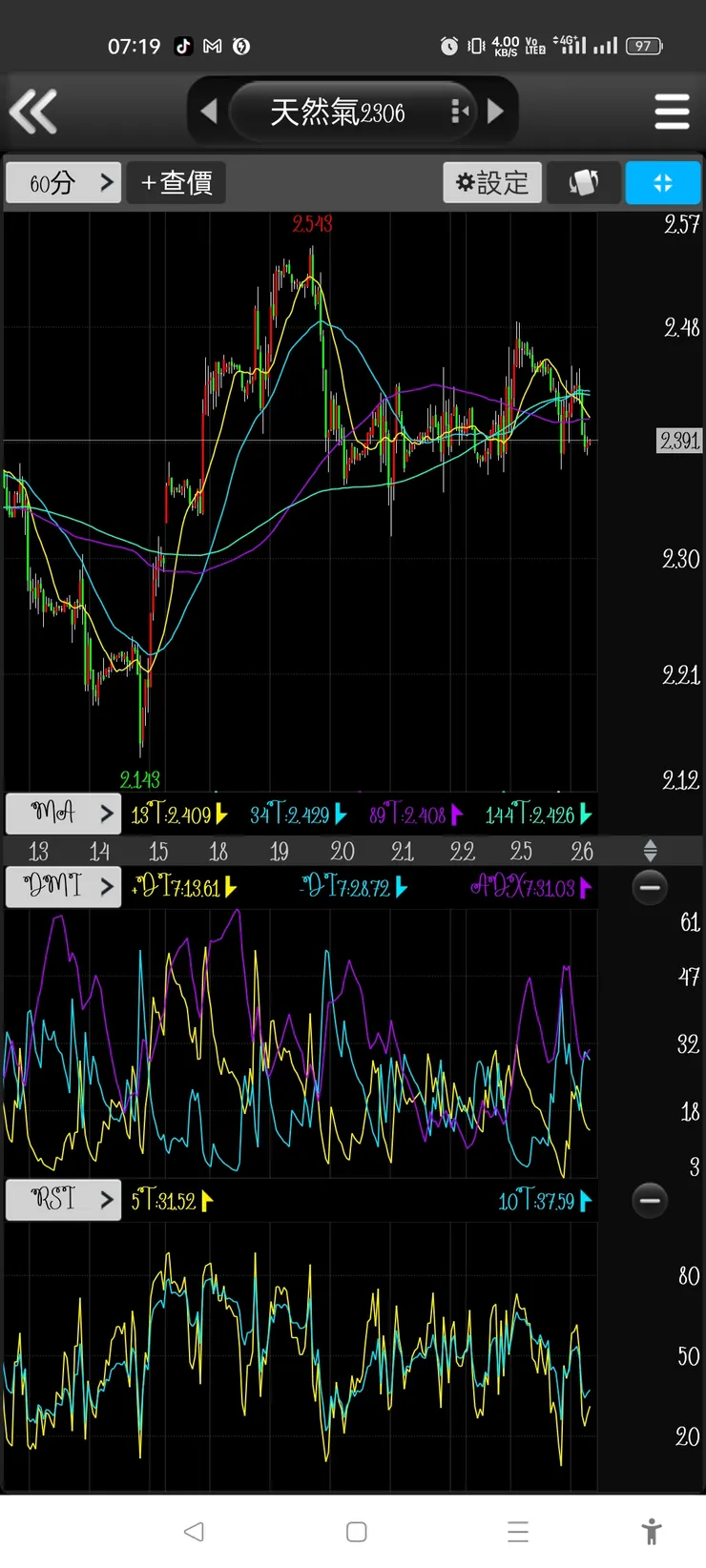Go back using system navigation

[194, 1532]
